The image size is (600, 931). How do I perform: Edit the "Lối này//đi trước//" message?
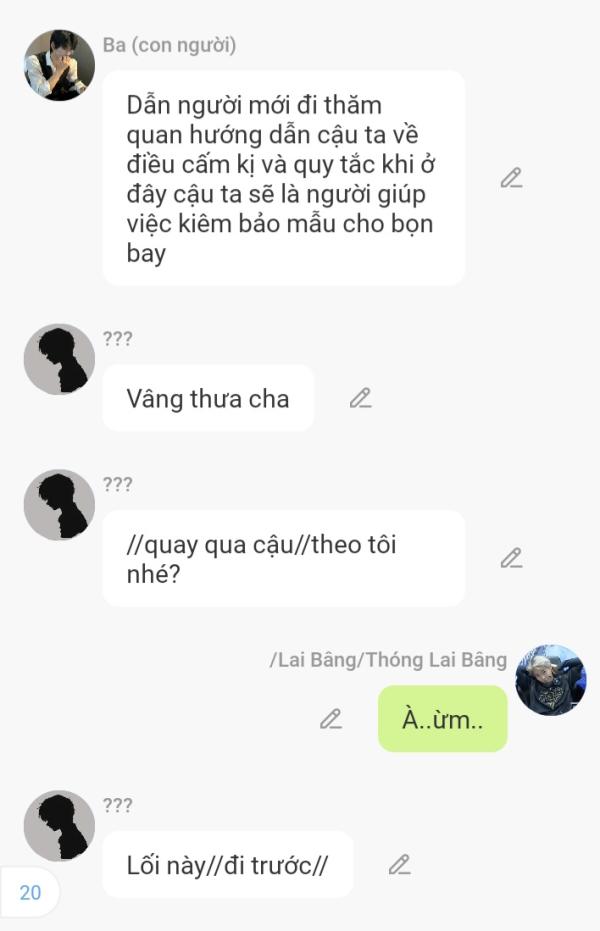399,864
